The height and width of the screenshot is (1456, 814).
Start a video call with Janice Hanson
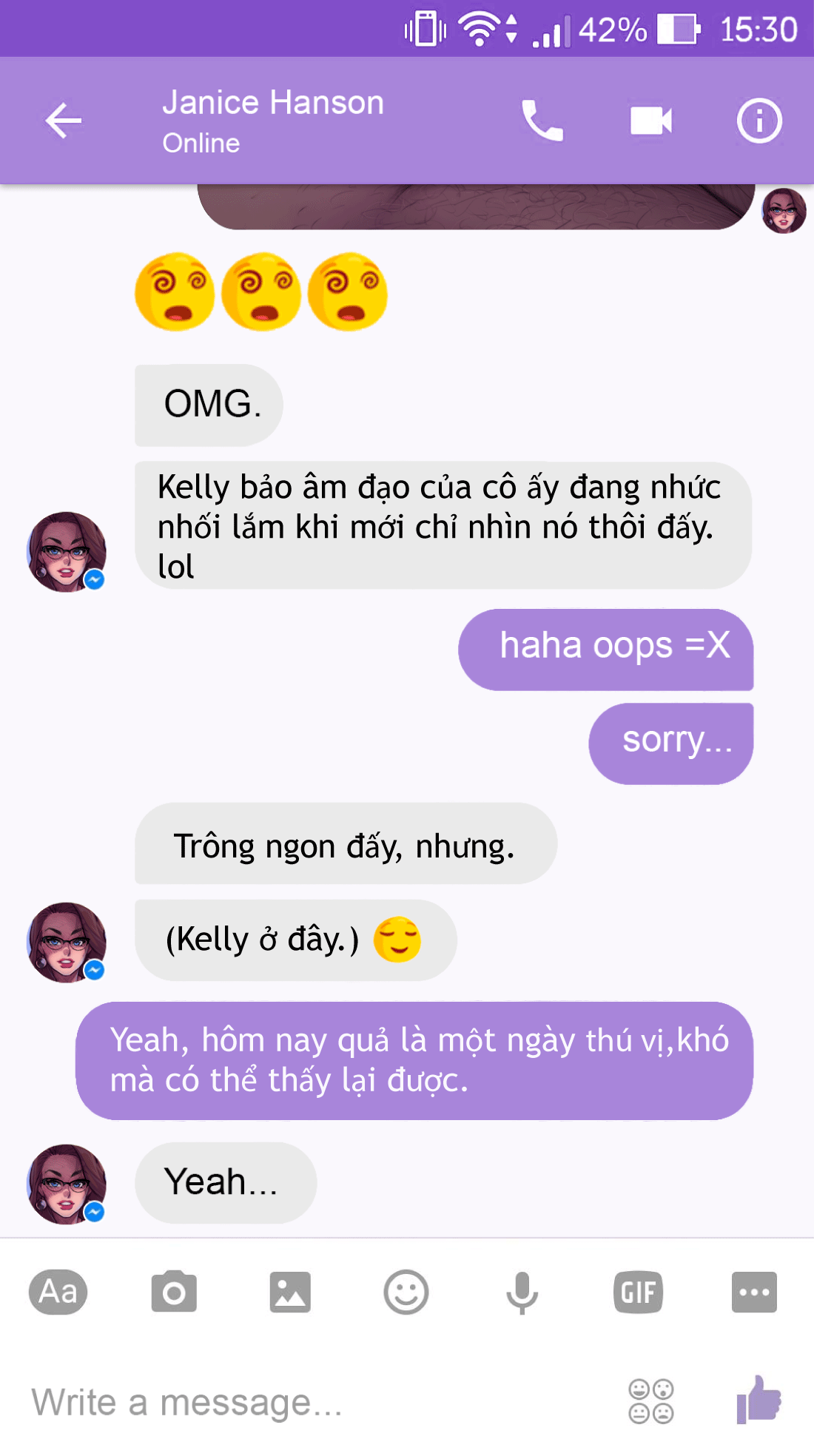pos(649,121)
